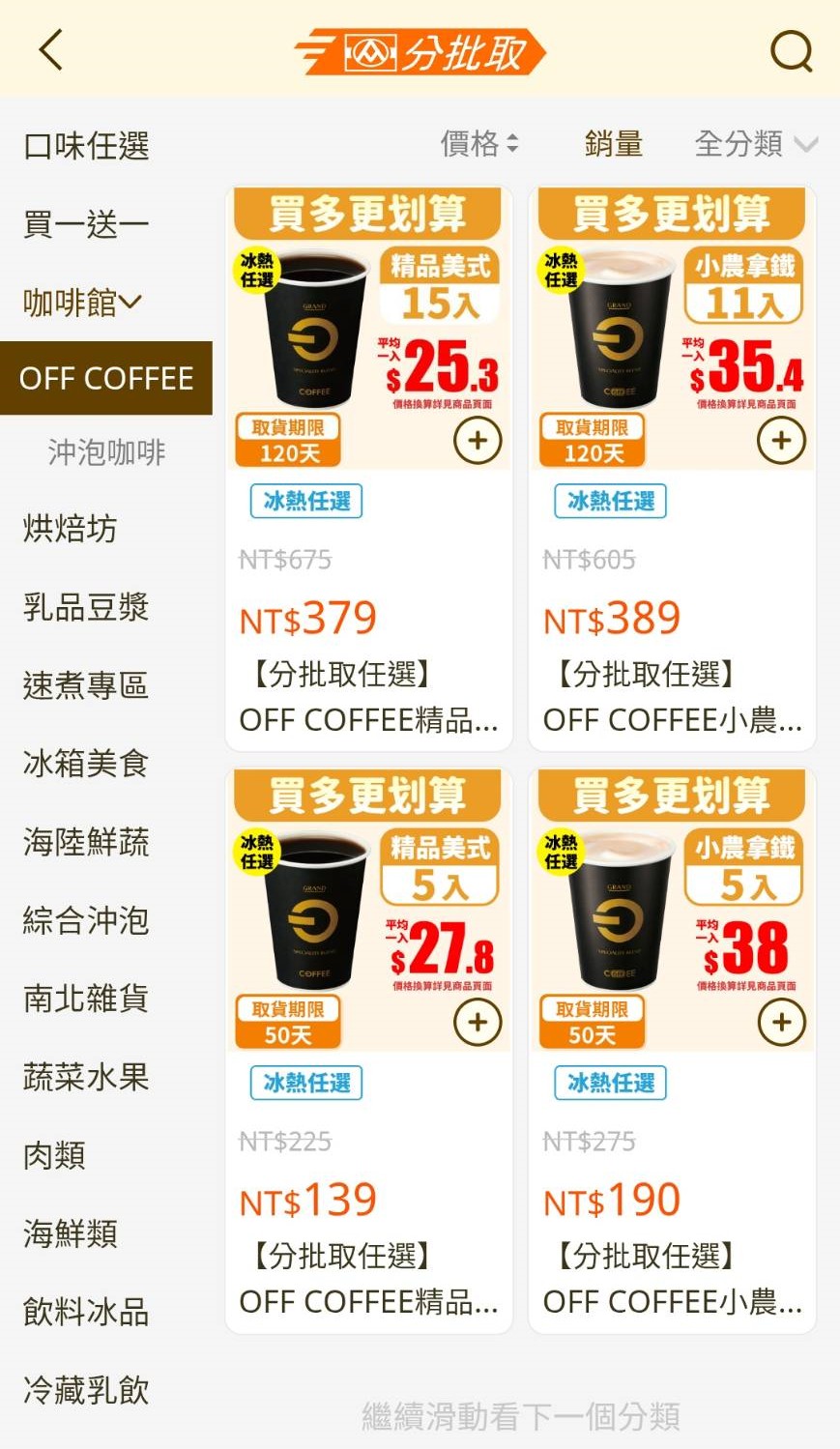Select the 口味任選 category
The height and width of the screenshot is (1449, 840).
[86, 146]
